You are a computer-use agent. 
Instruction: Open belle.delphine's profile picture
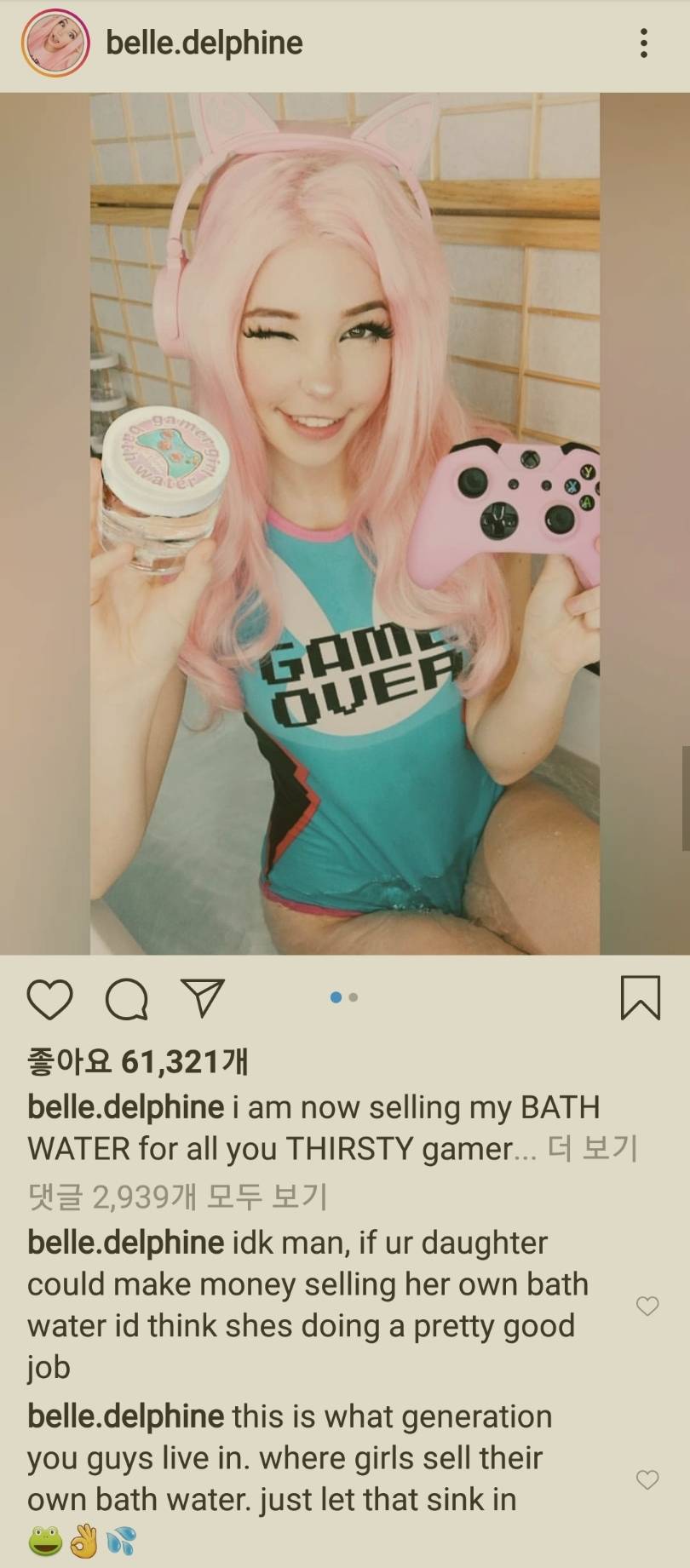point(55,43)
